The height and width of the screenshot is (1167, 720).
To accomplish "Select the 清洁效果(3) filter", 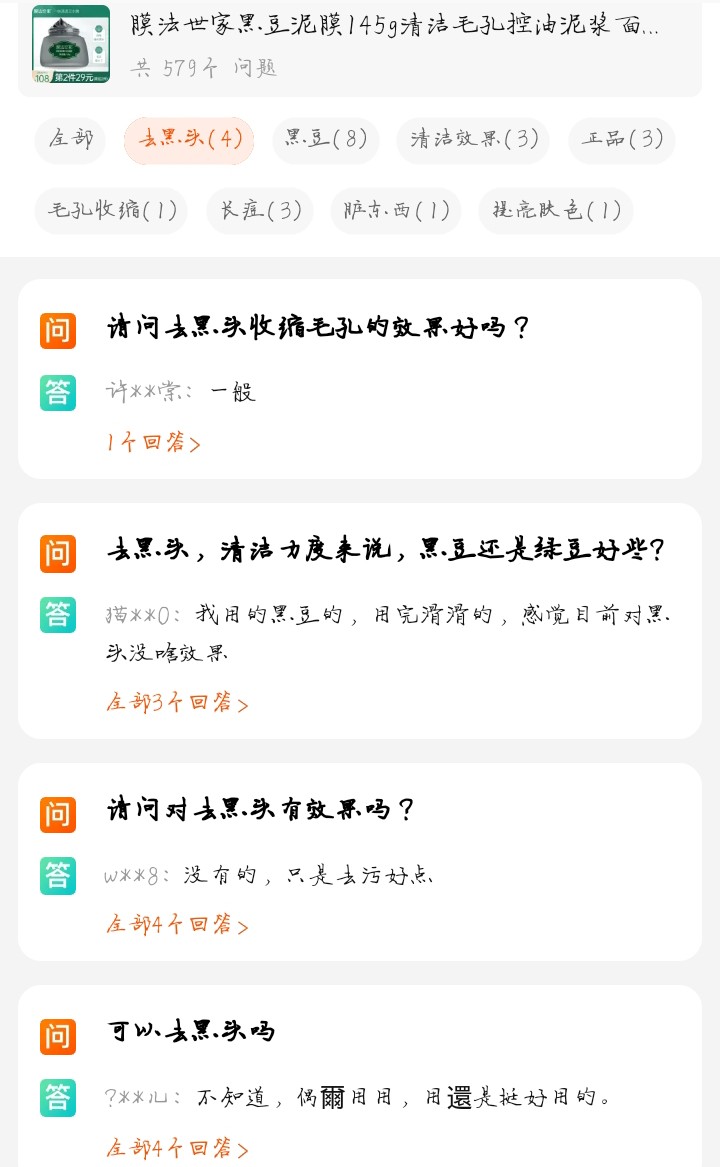I will pos(472,140).
